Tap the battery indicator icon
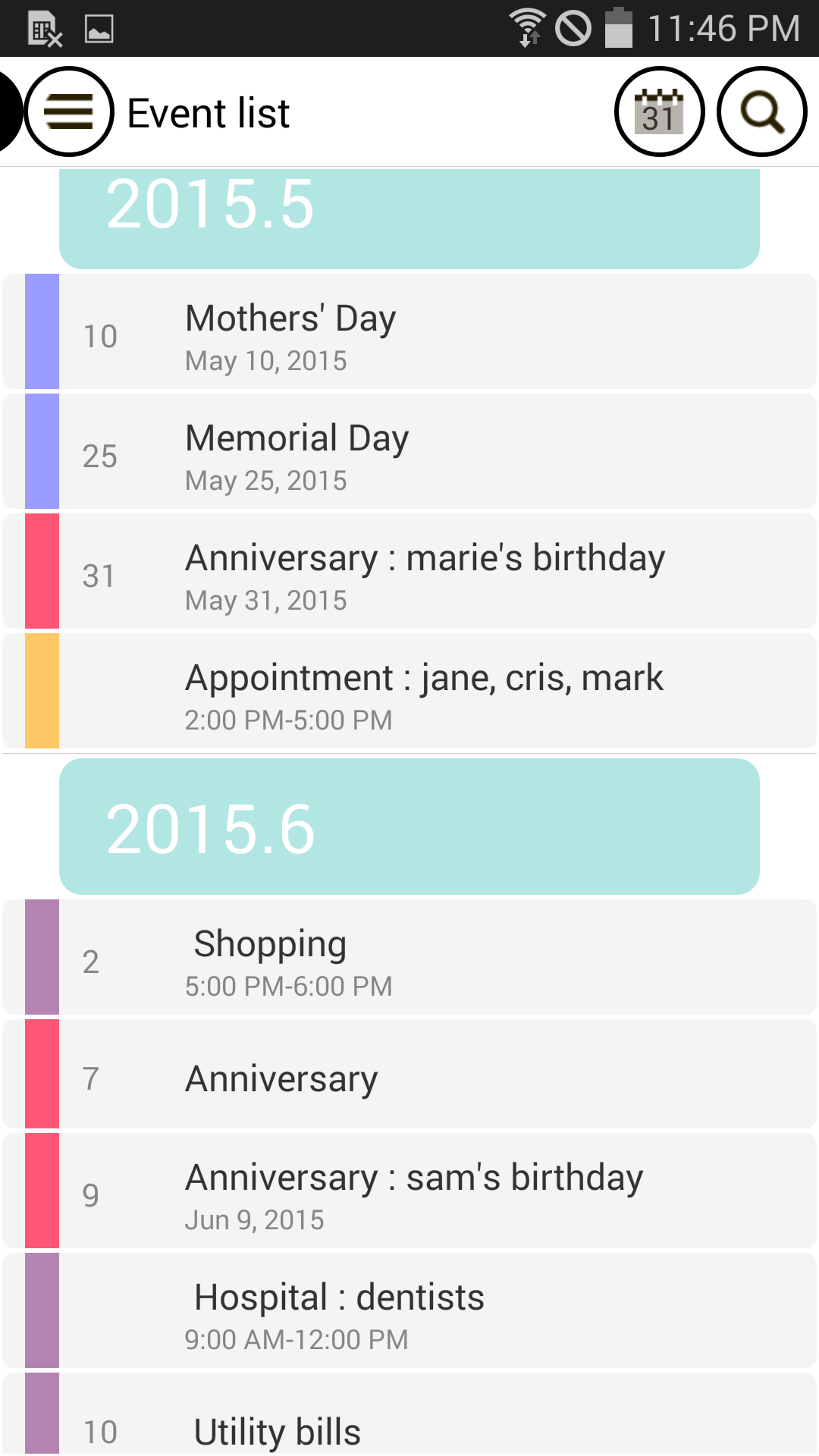Image resolution: width=819 pixels, height=1456 pixels. coord(620,27)
